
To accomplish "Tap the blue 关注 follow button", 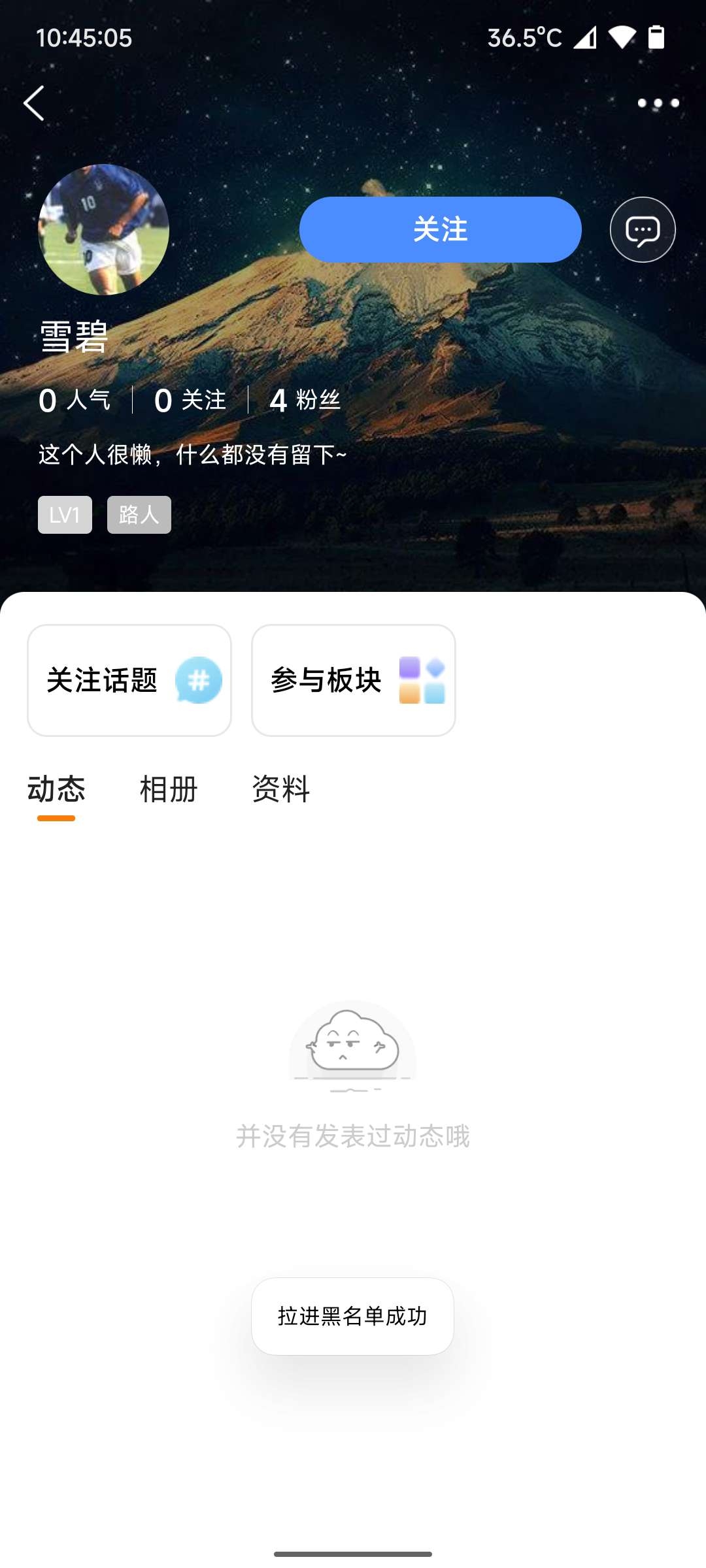I will [x=440, y=230].
